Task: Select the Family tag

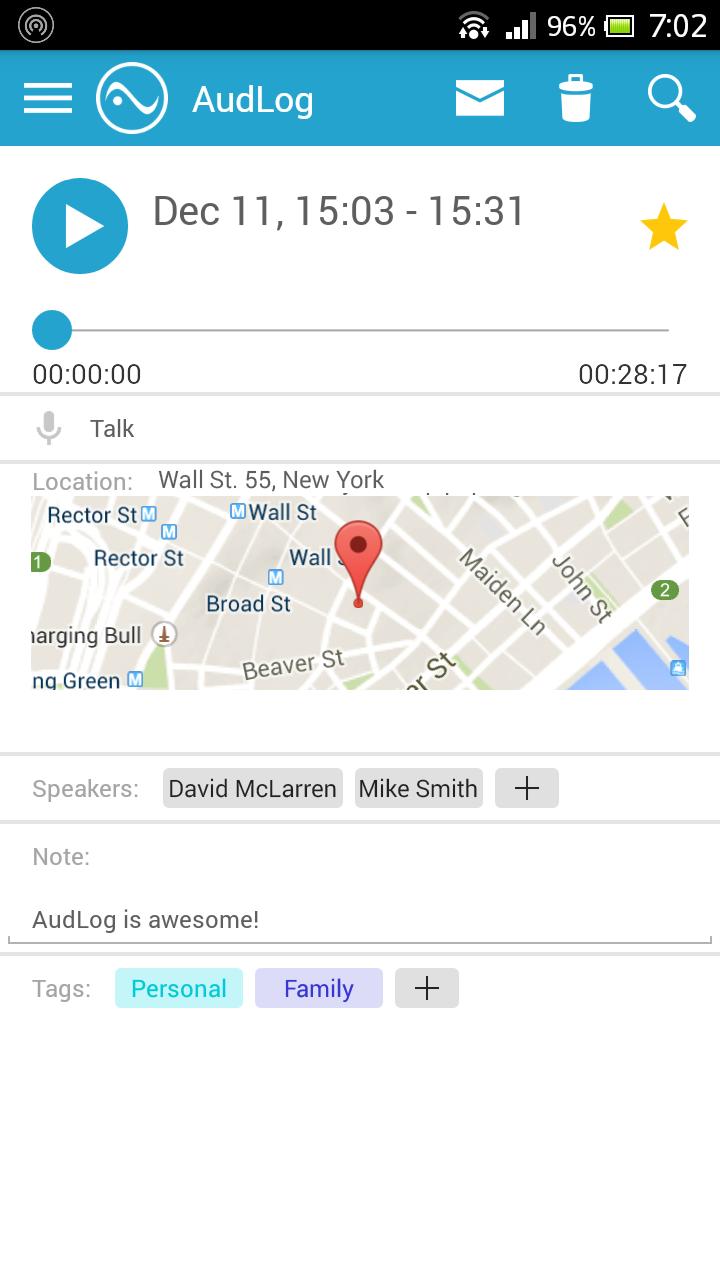Action: [x=318, y=988]
